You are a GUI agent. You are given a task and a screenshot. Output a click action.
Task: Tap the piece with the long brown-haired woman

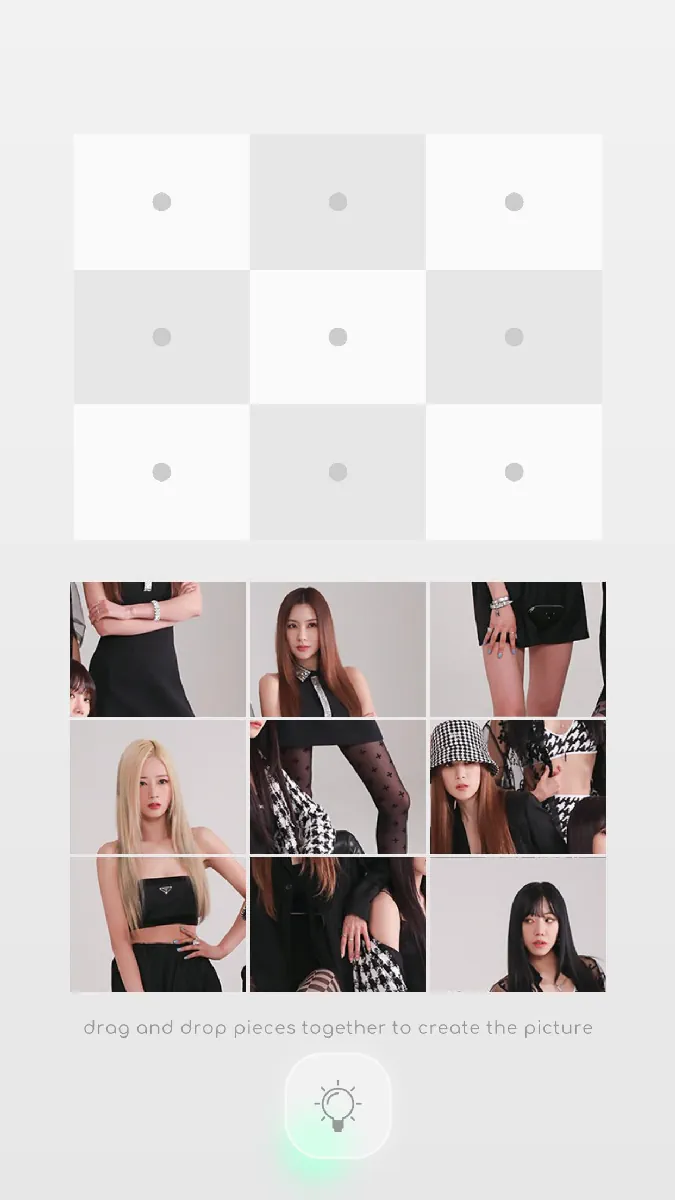[x=337, y=649]
